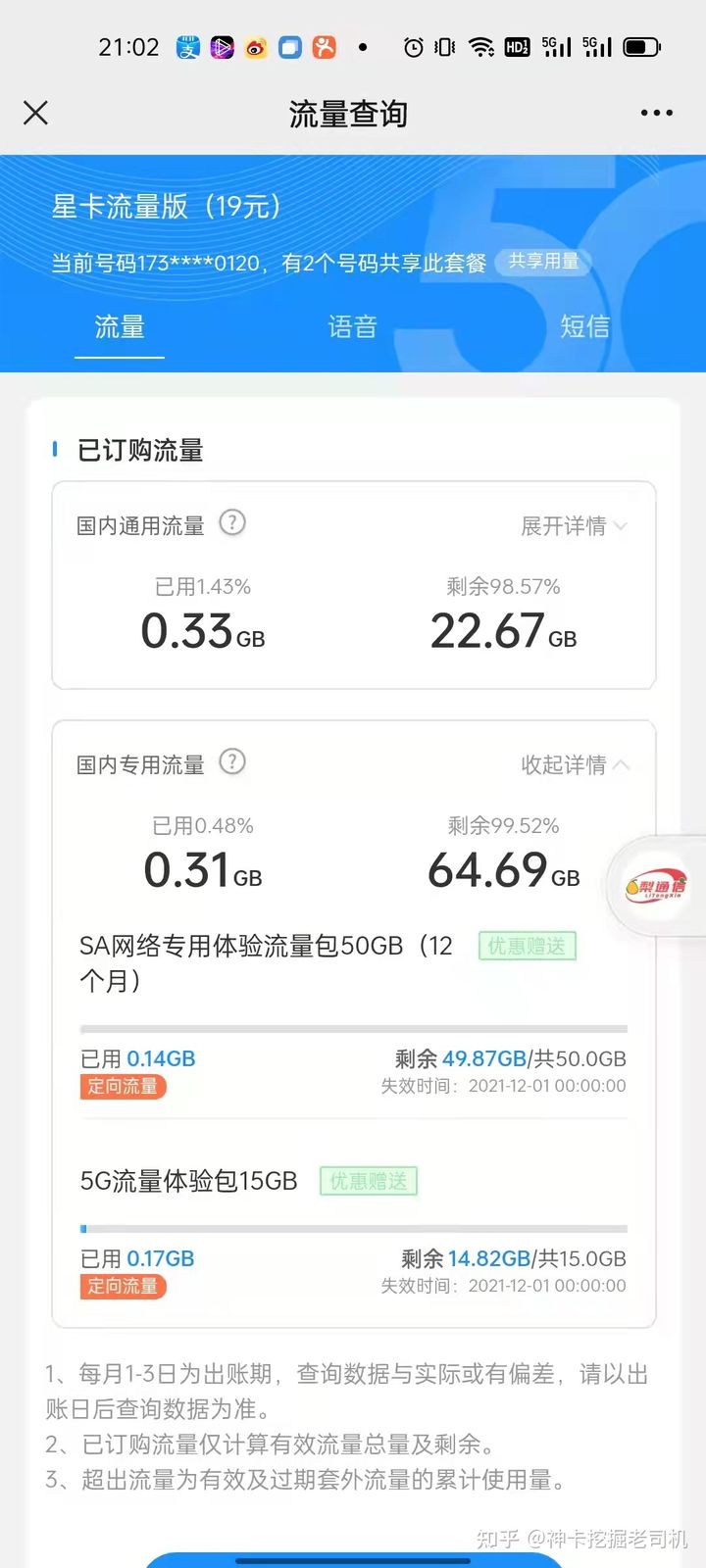Collapse 收起详情 for 国内专用流量
706x1568 pixels.
click(x=574, y=764)
